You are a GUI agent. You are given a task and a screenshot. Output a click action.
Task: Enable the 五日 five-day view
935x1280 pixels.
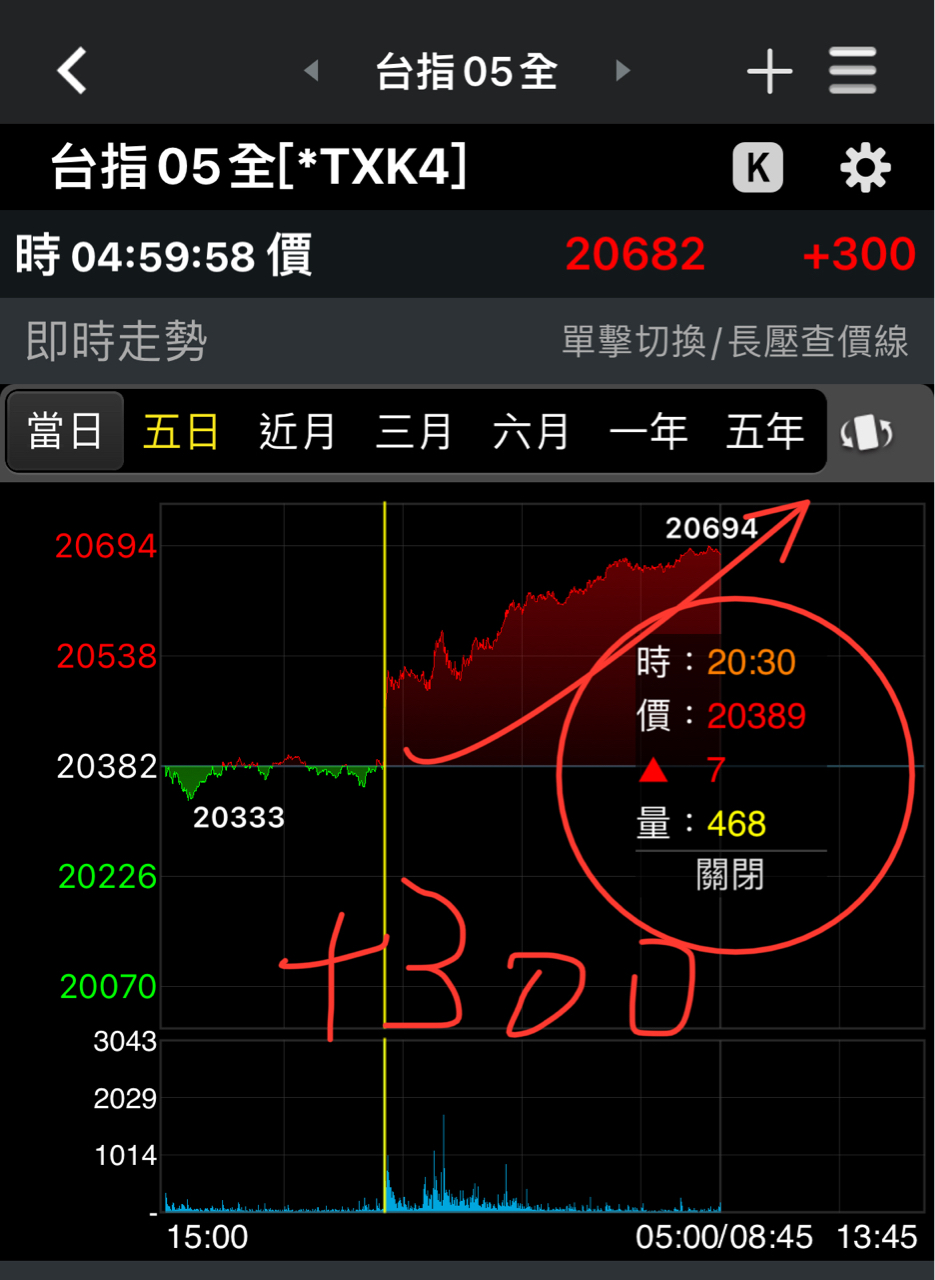(179, 431)
